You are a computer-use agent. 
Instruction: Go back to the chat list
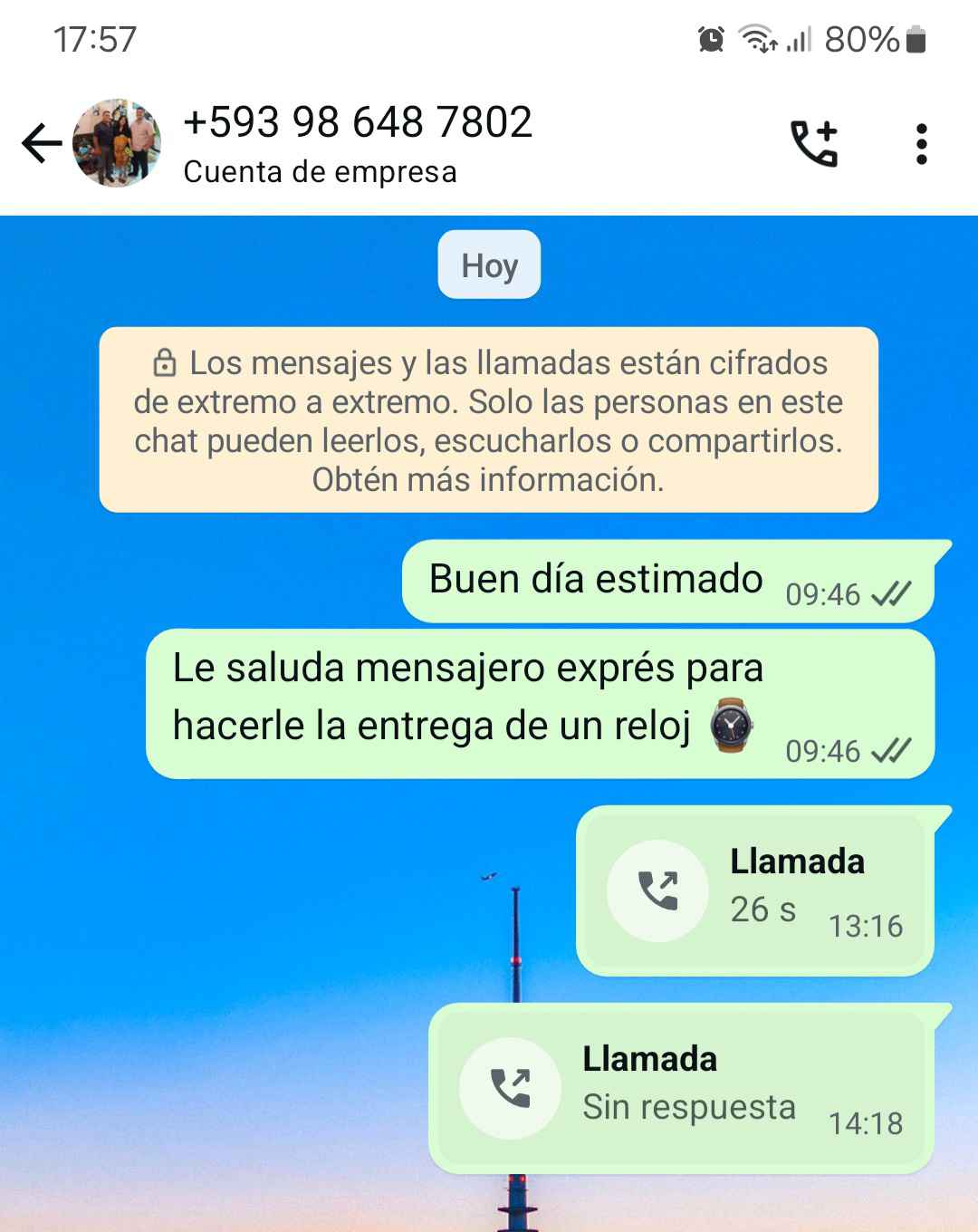click(42, 143)
